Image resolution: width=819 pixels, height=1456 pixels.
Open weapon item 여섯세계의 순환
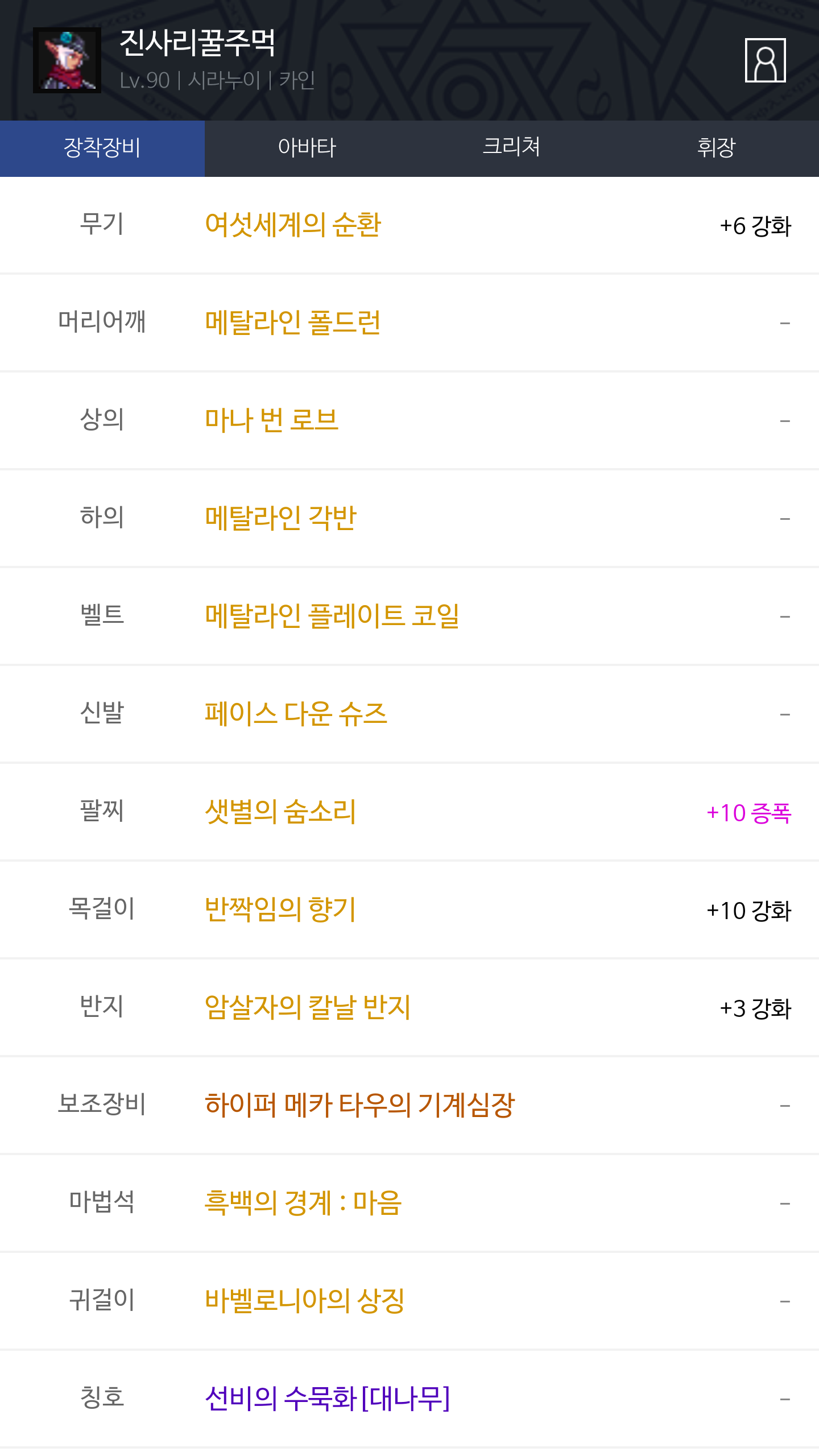(x=293, y=225)
